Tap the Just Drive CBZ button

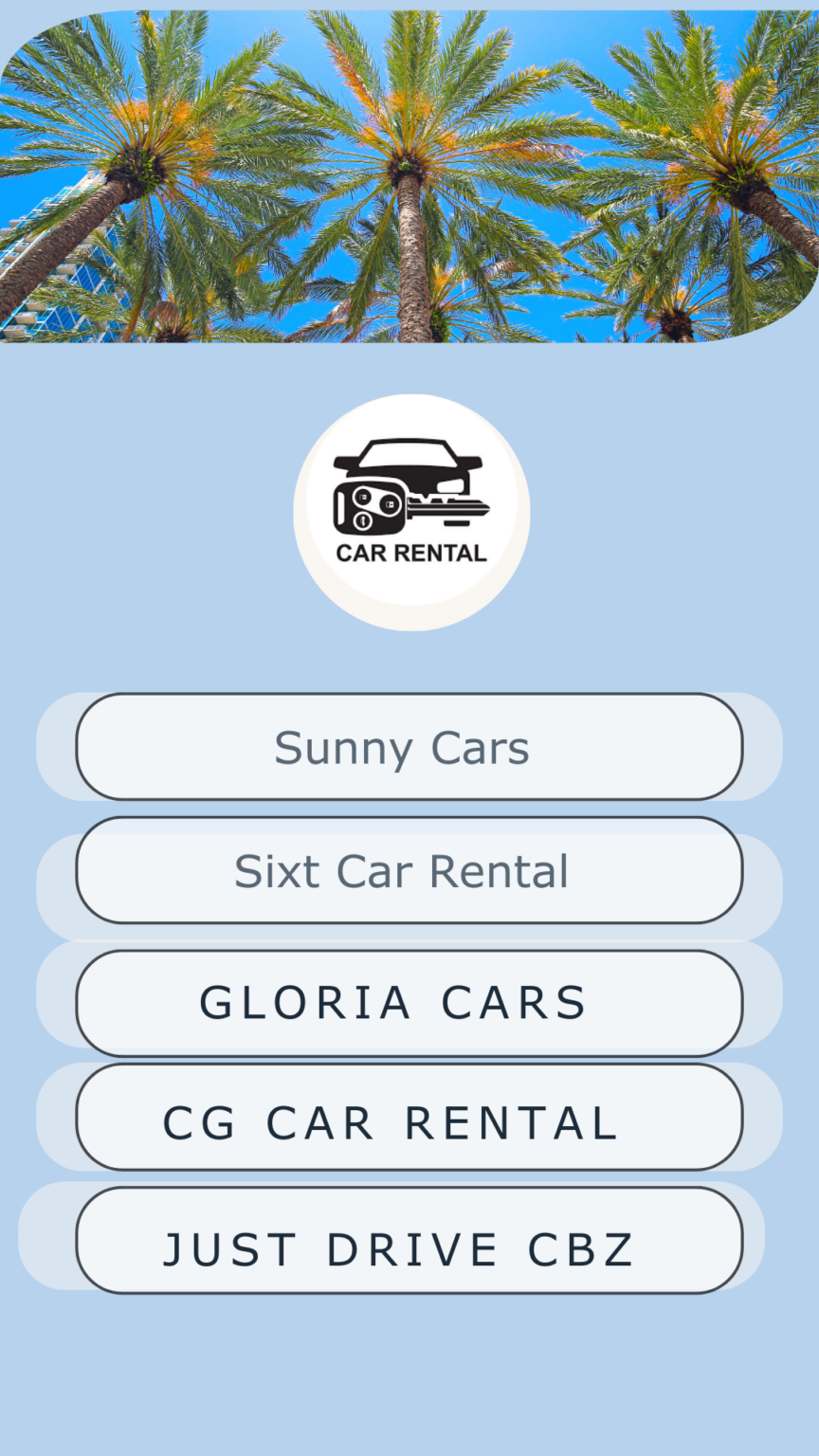(x=409, y=1240)
